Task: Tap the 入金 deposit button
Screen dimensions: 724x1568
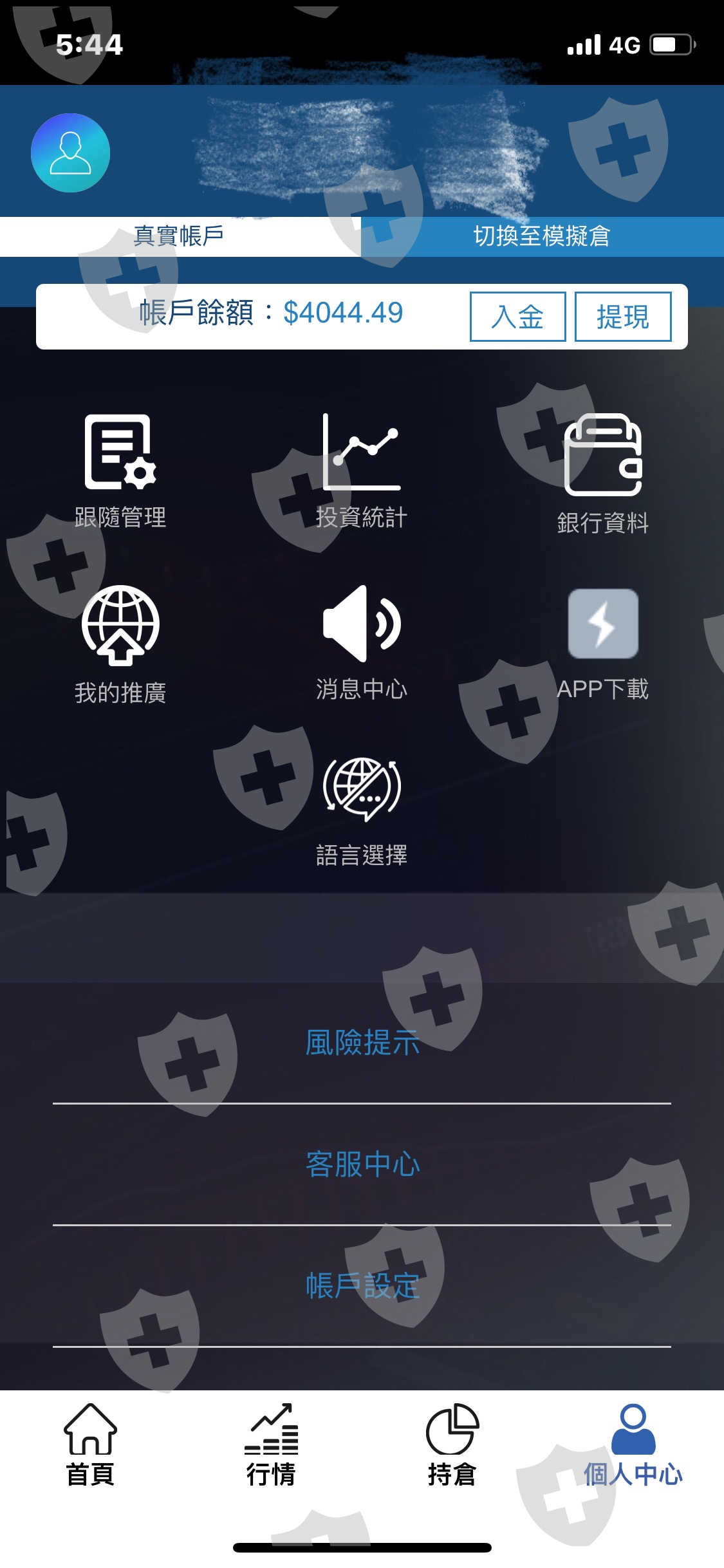Action: point(517,317)
